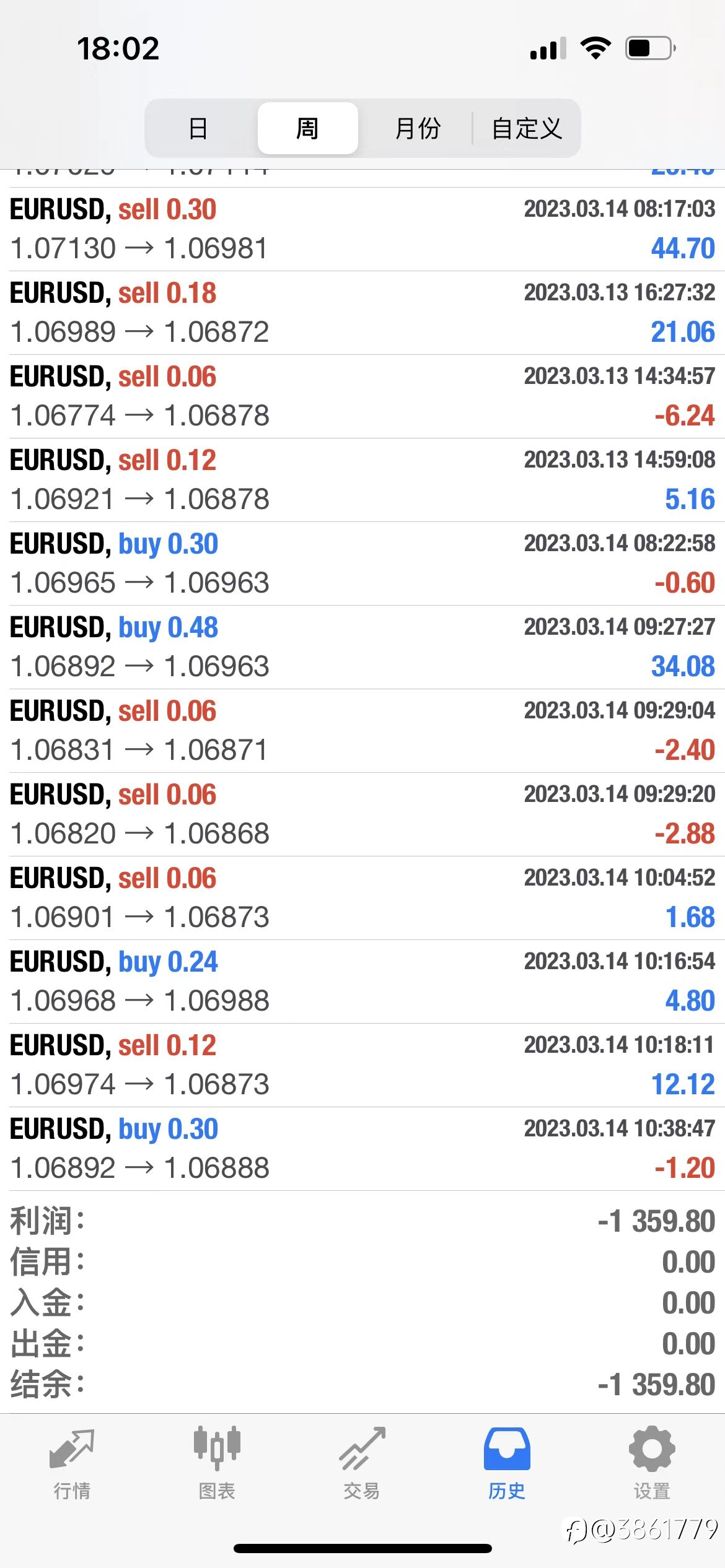The width and height of the screenshot is (725, 1568).
Task: Select the 历史 history tab
Action: click(507, 1465)
